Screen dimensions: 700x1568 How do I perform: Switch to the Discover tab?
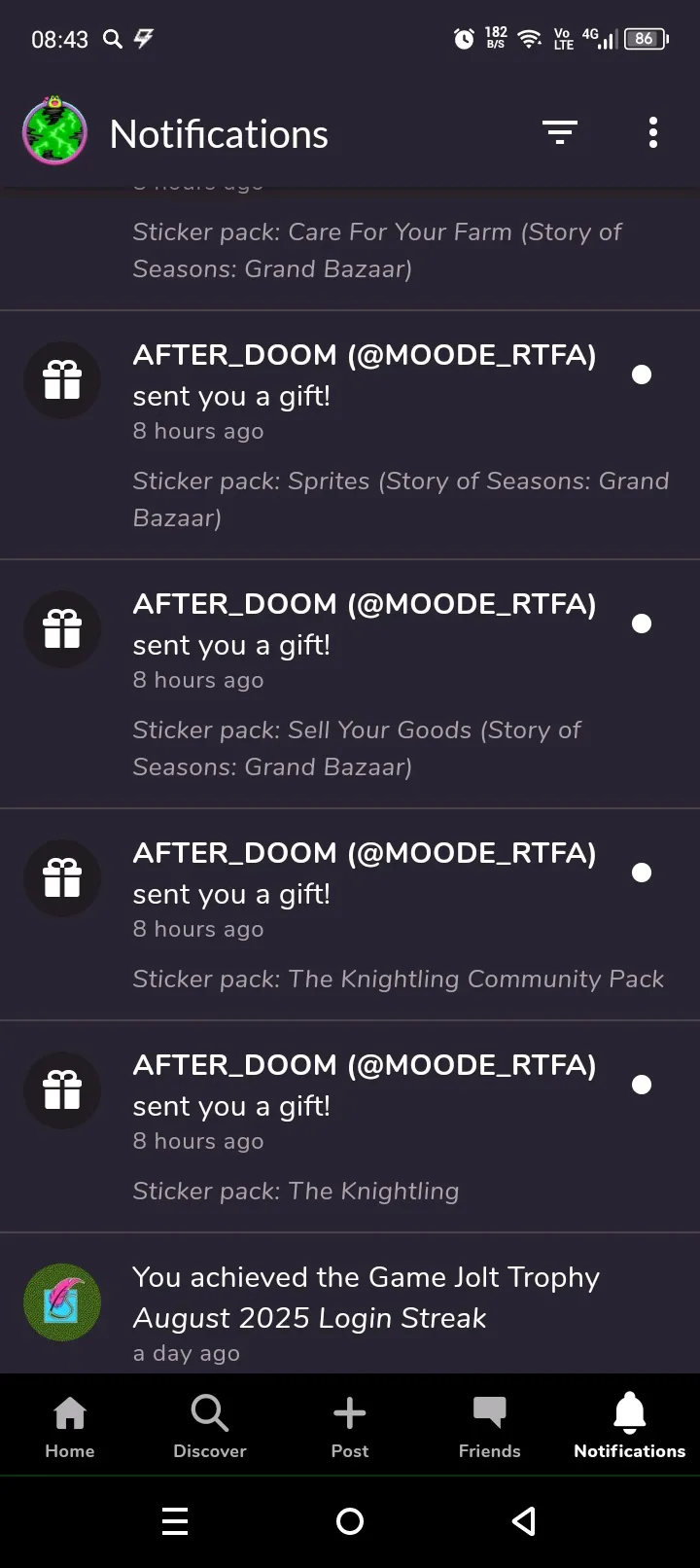(210, 1426)
